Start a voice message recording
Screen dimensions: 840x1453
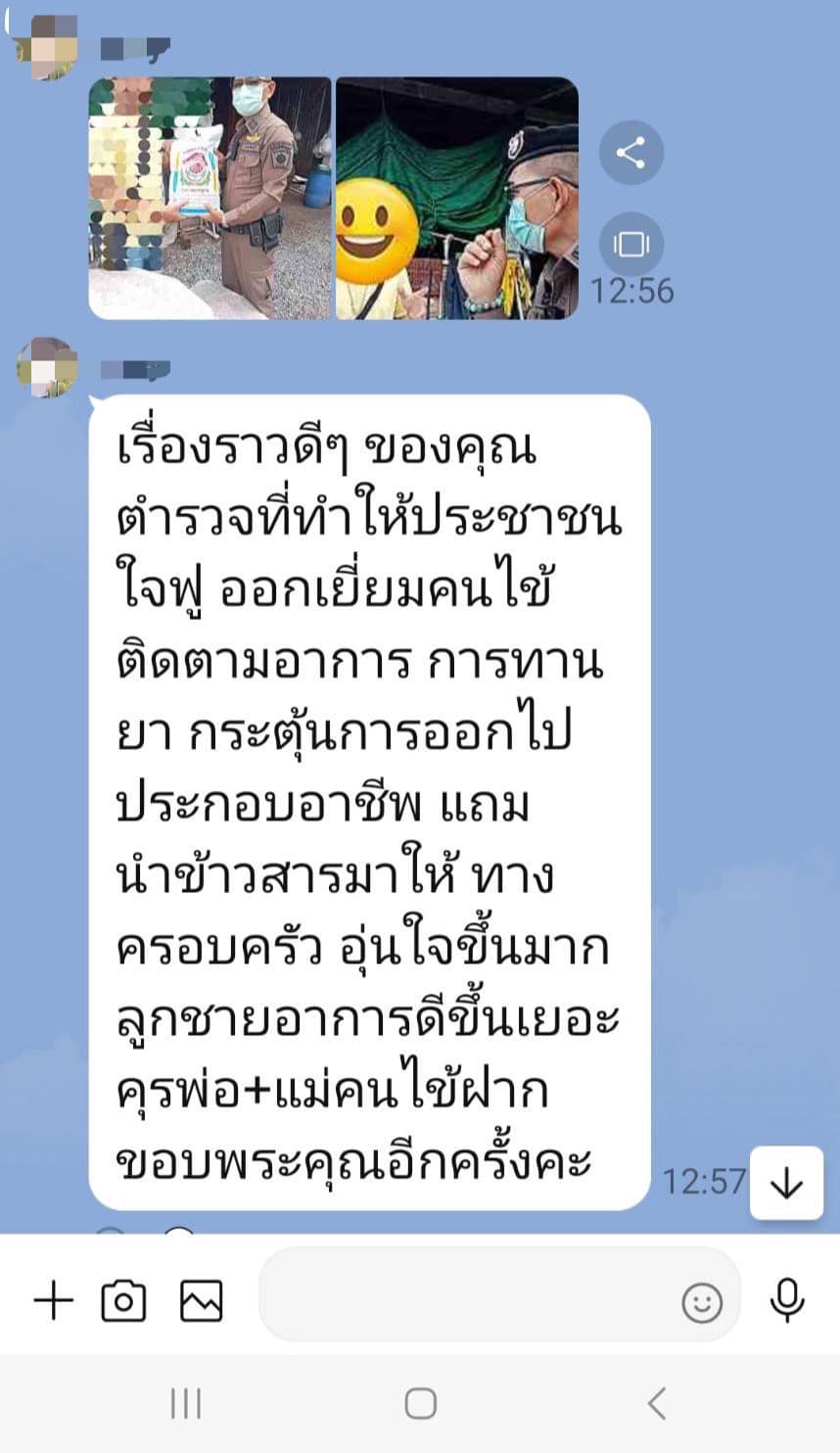click(x=787, y=1301)
